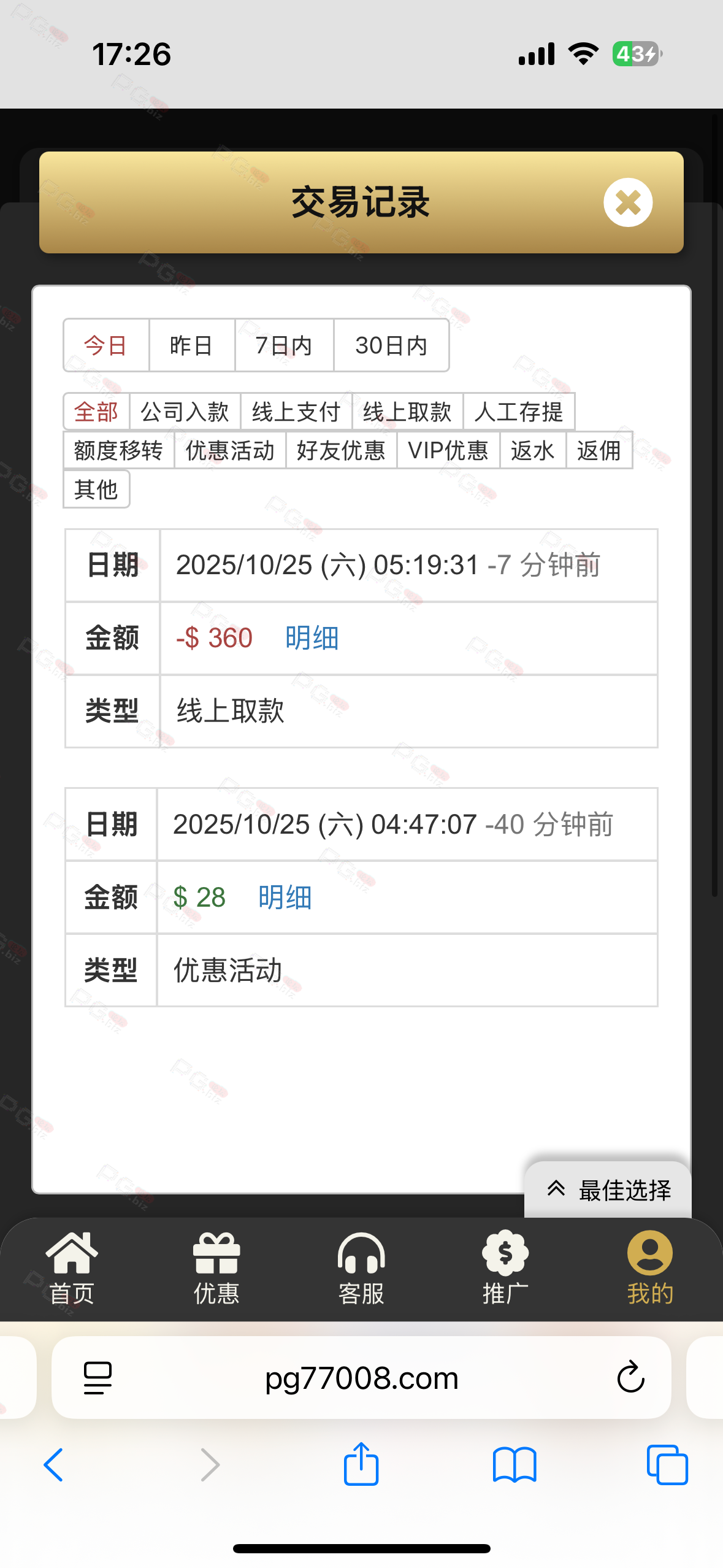The height and width of the screenshot is (1568, 723).
Task: Show only 线上取款 records
Action: click(x=407, y=412)
